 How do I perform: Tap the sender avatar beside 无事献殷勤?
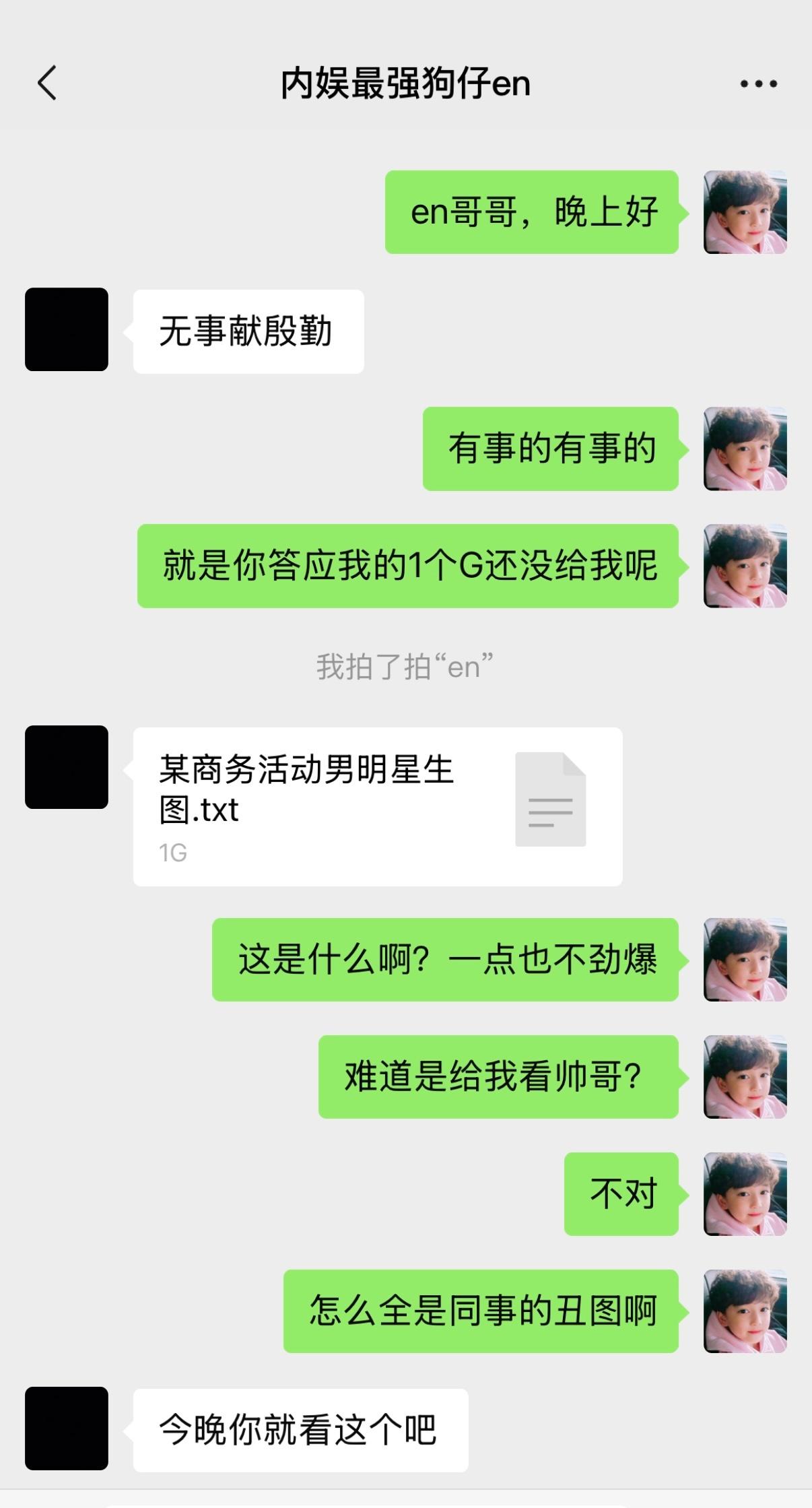tap(67, 329)
